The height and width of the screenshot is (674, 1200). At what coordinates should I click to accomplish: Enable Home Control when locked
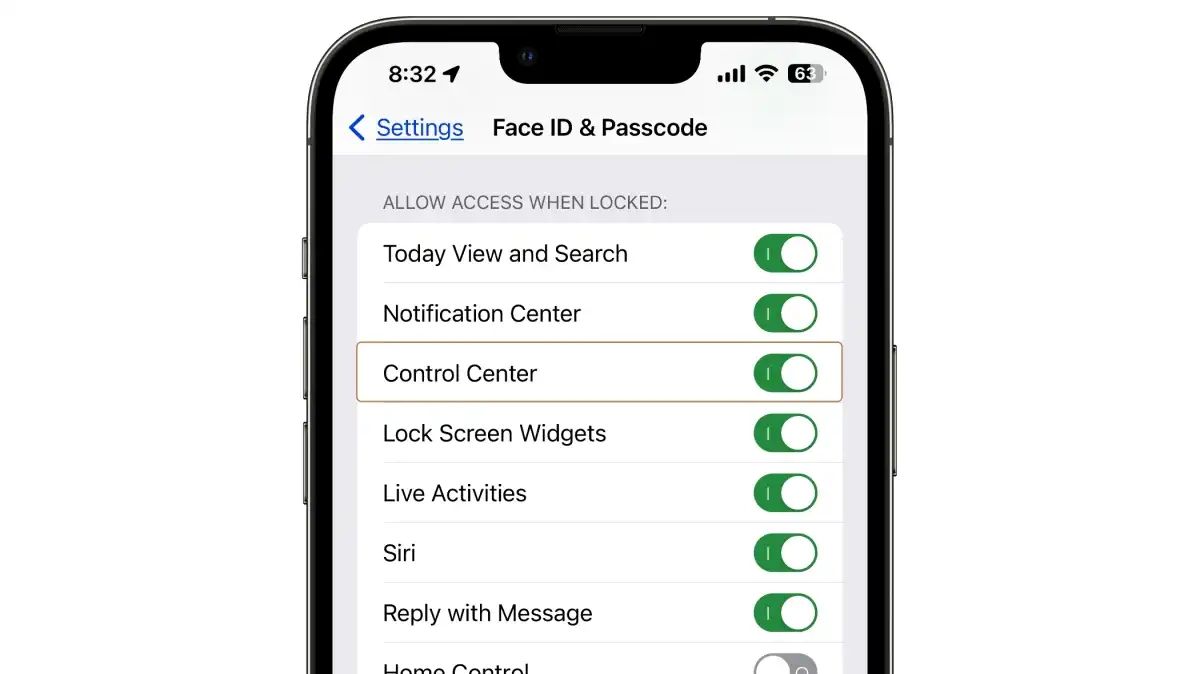tap(785, 665)
